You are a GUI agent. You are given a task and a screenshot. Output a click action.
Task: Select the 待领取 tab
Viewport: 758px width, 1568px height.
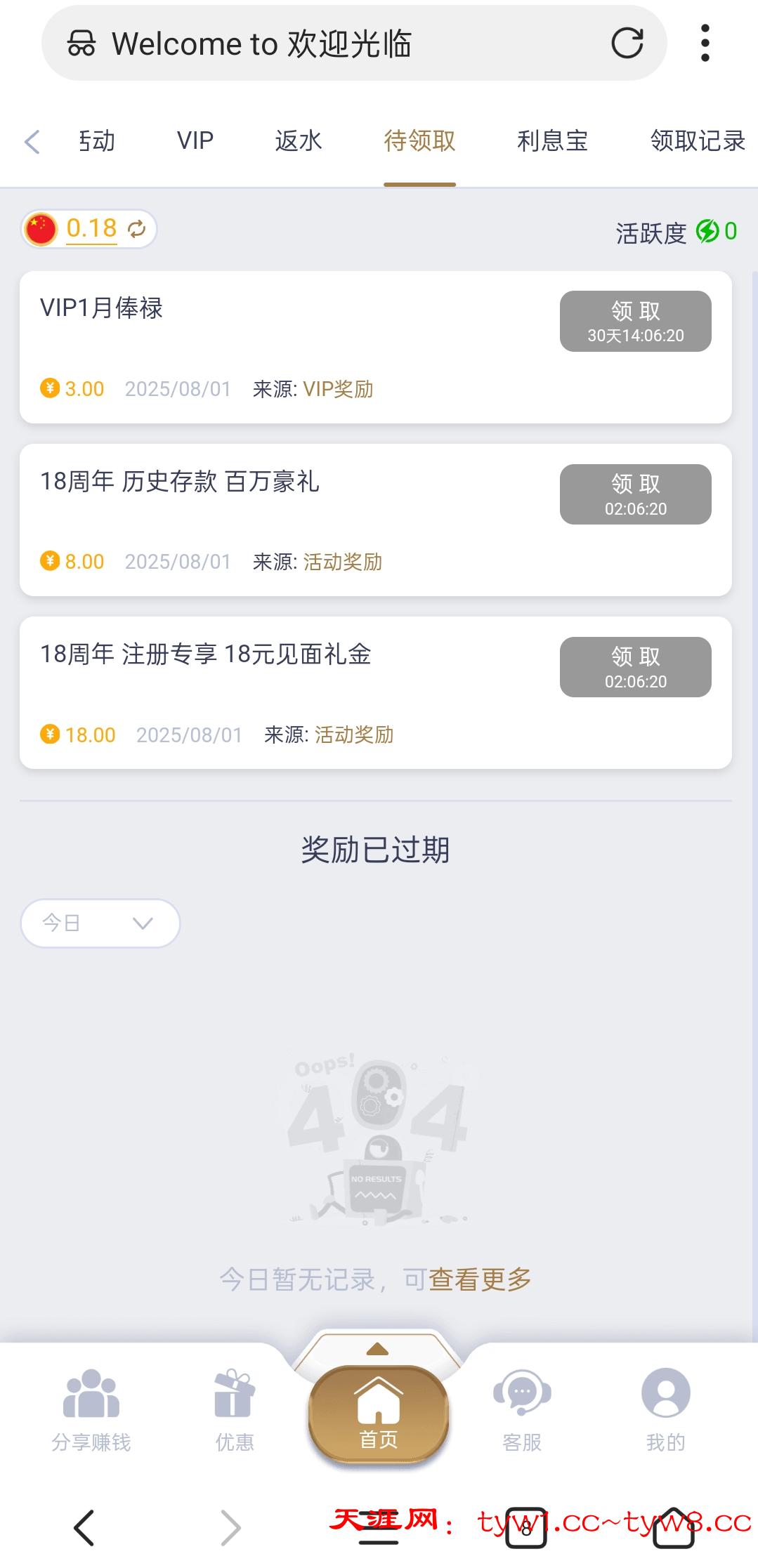point(419,141)
